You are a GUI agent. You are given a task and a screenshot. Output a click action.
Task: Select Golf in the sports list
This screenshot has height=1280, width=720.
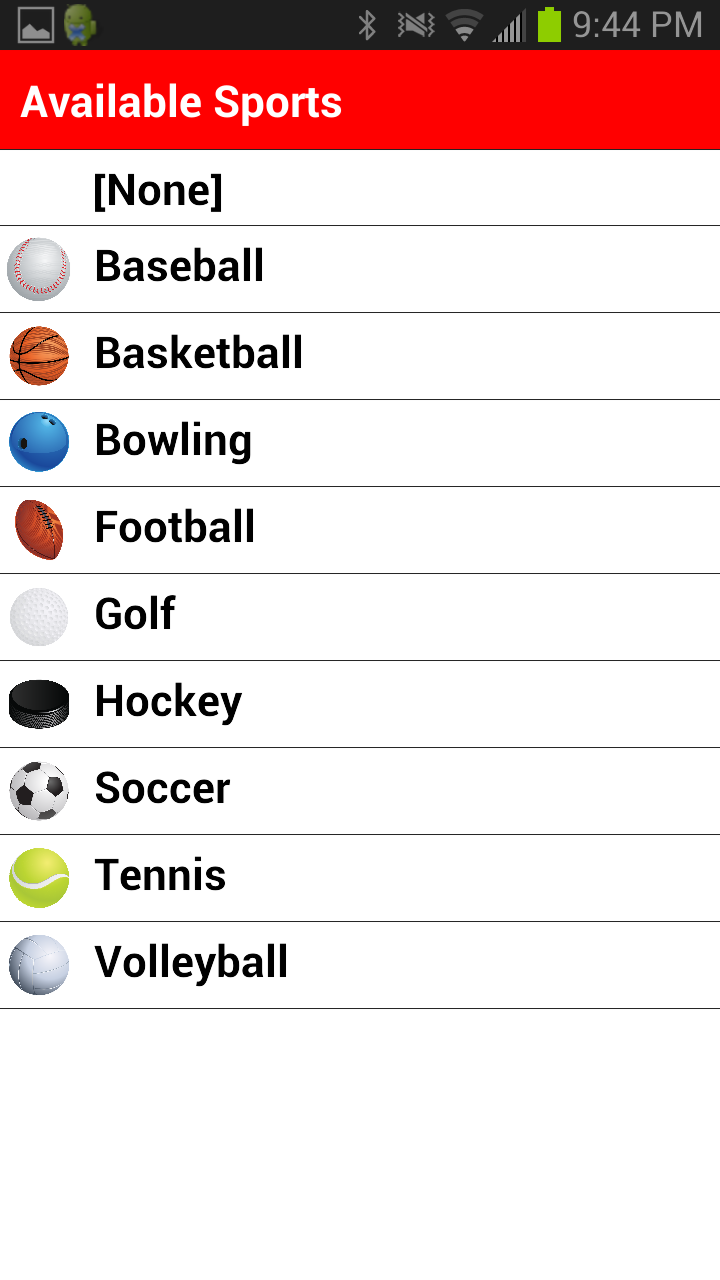pyautogui.click(x=360, y=617)
